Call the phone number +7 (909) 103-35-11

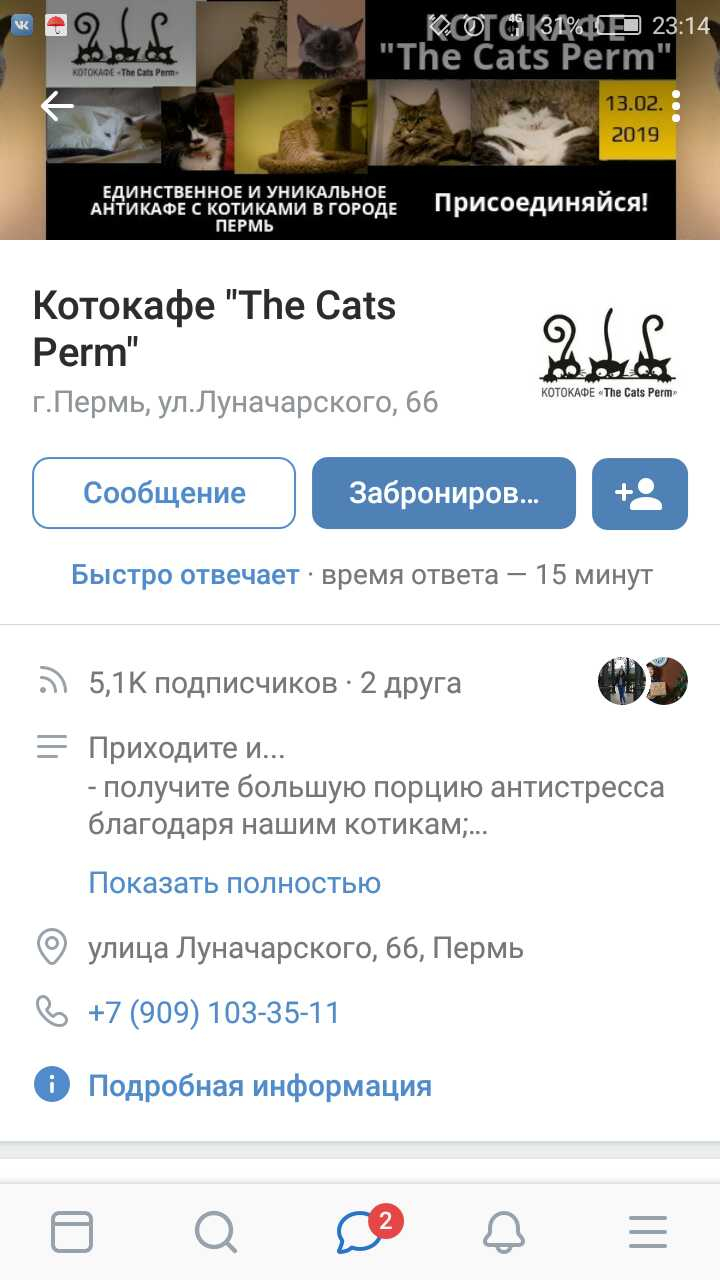click(x=214, y=1013)
